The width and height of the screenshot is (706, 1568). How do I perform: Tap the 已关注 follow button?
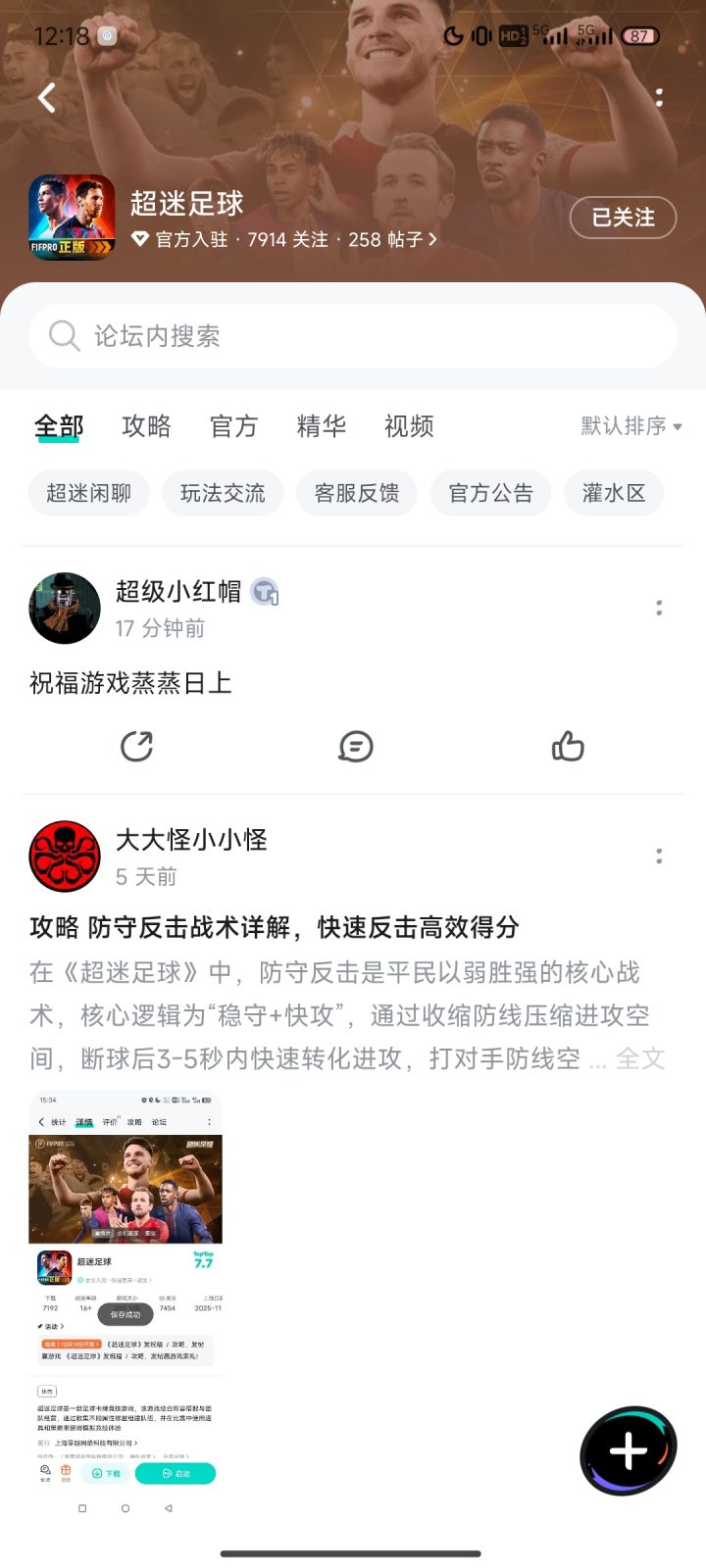pos(624,218)
